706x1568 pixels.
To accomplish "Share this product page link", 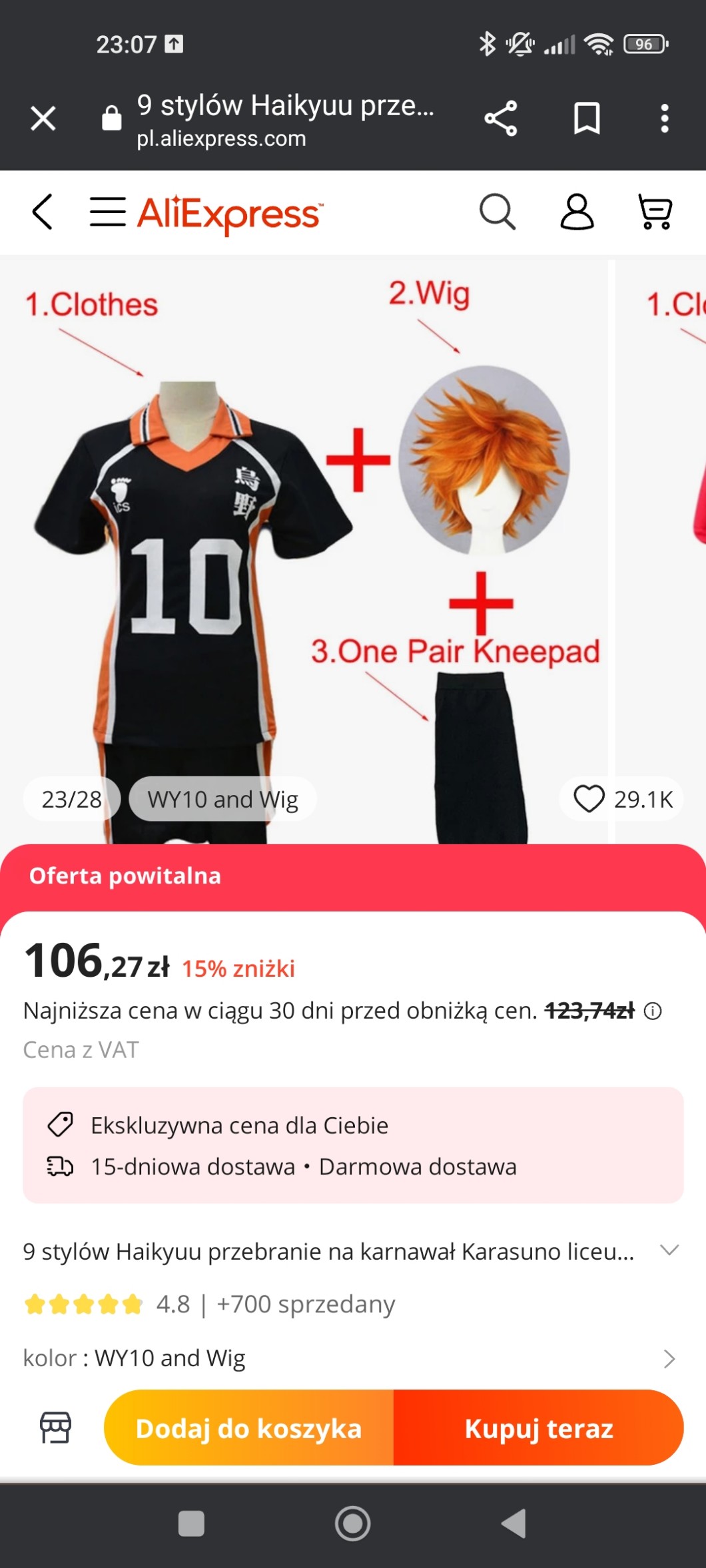I will click(501, 119).
